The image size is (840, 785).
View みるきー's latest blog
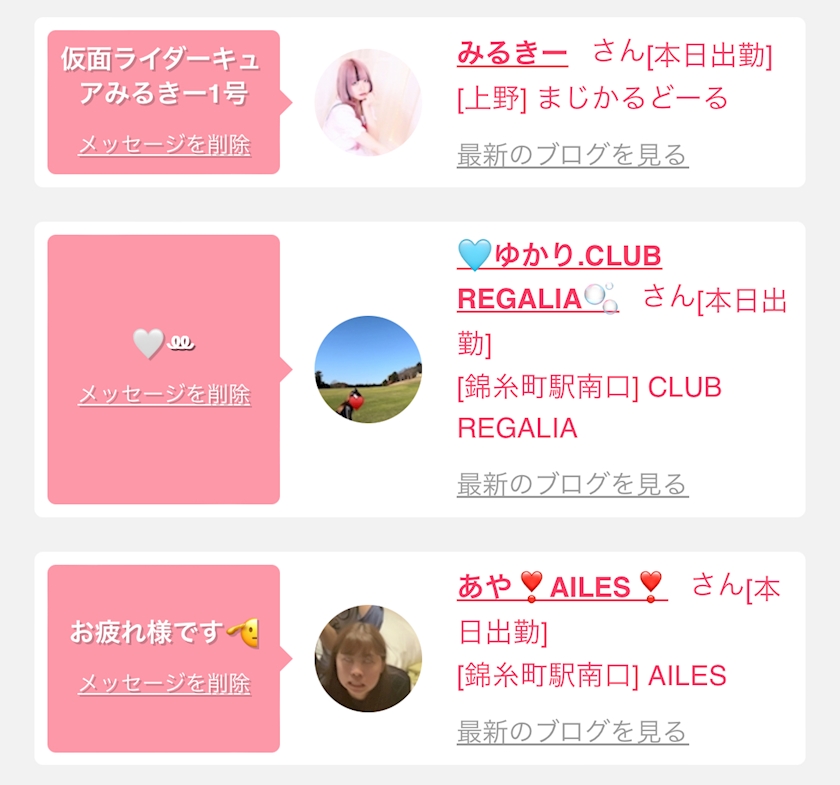click(x=572, y=155)
